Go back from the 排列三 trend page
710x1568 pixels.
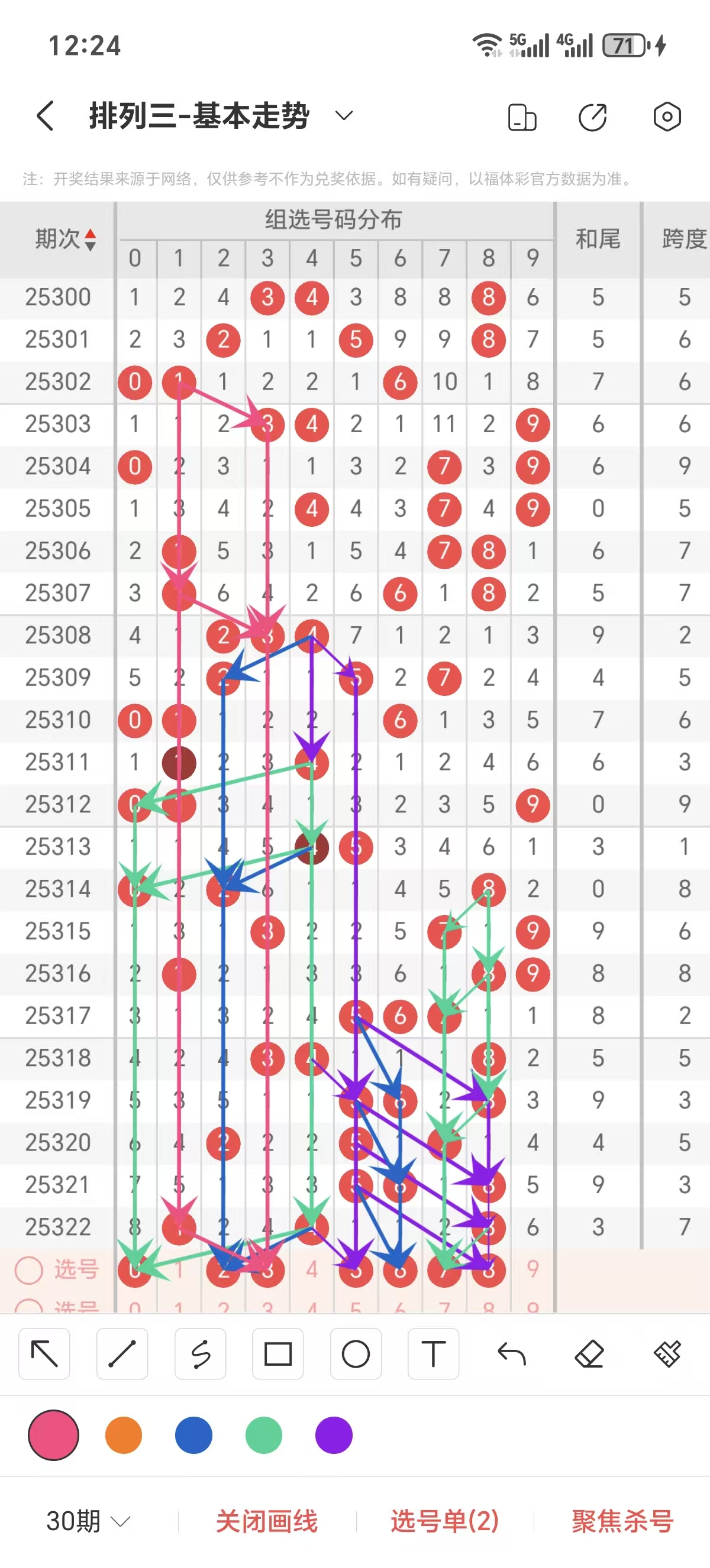(46, 116)
